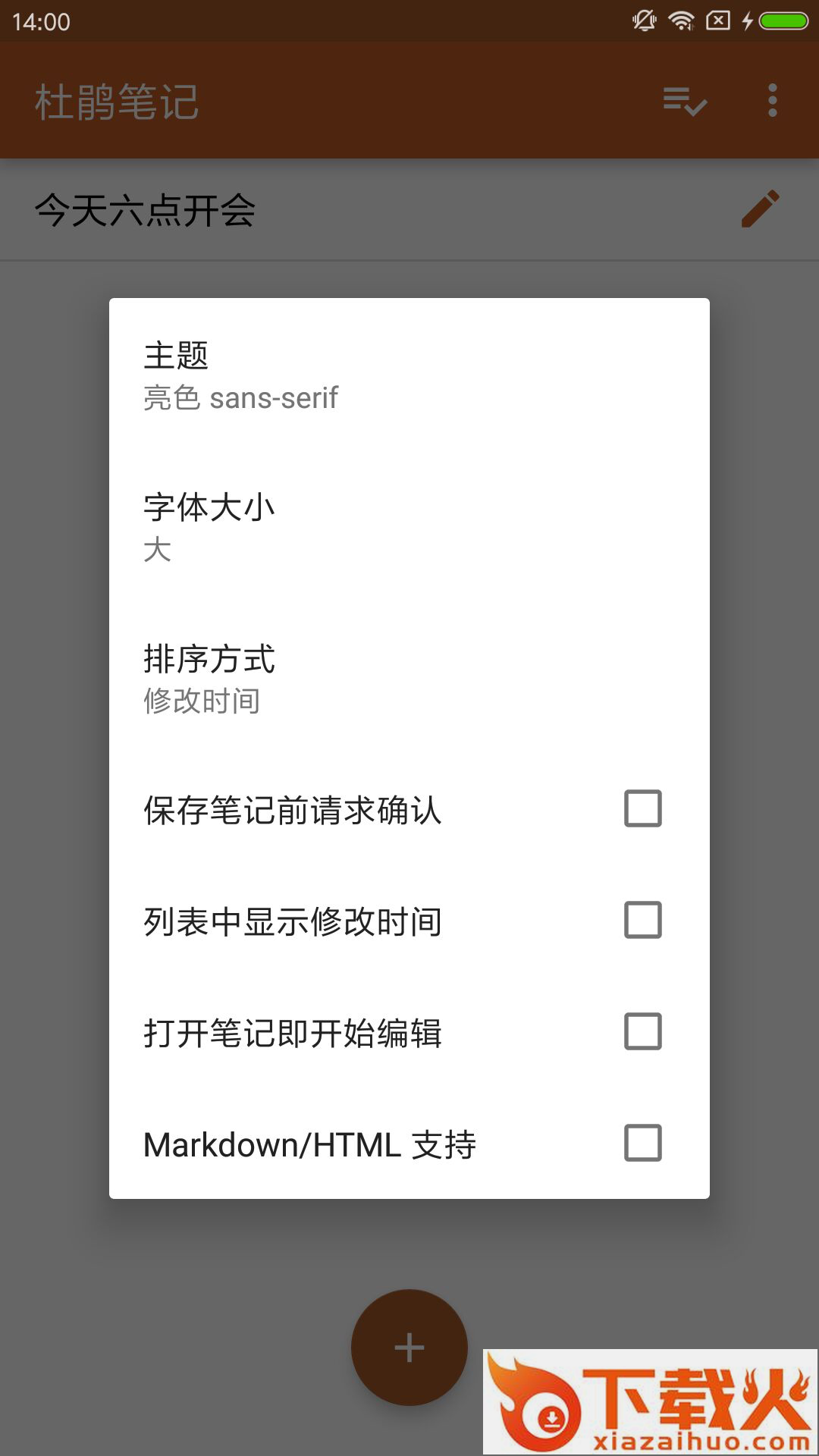Open the 字体大小 font size setting

tap(409, 527)
